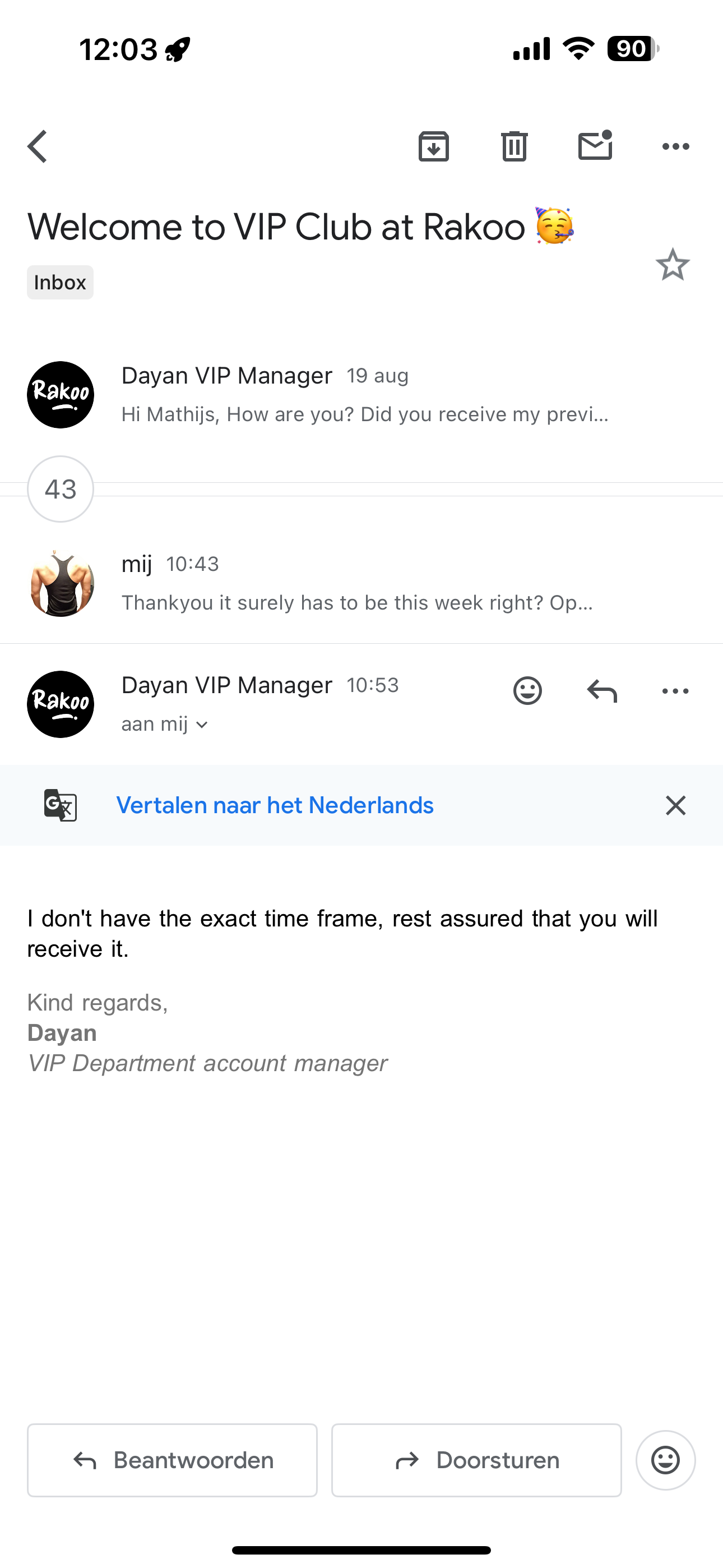Expand the 43 hidden messages
Screen dimensions: 723x1568
[61, 490]
